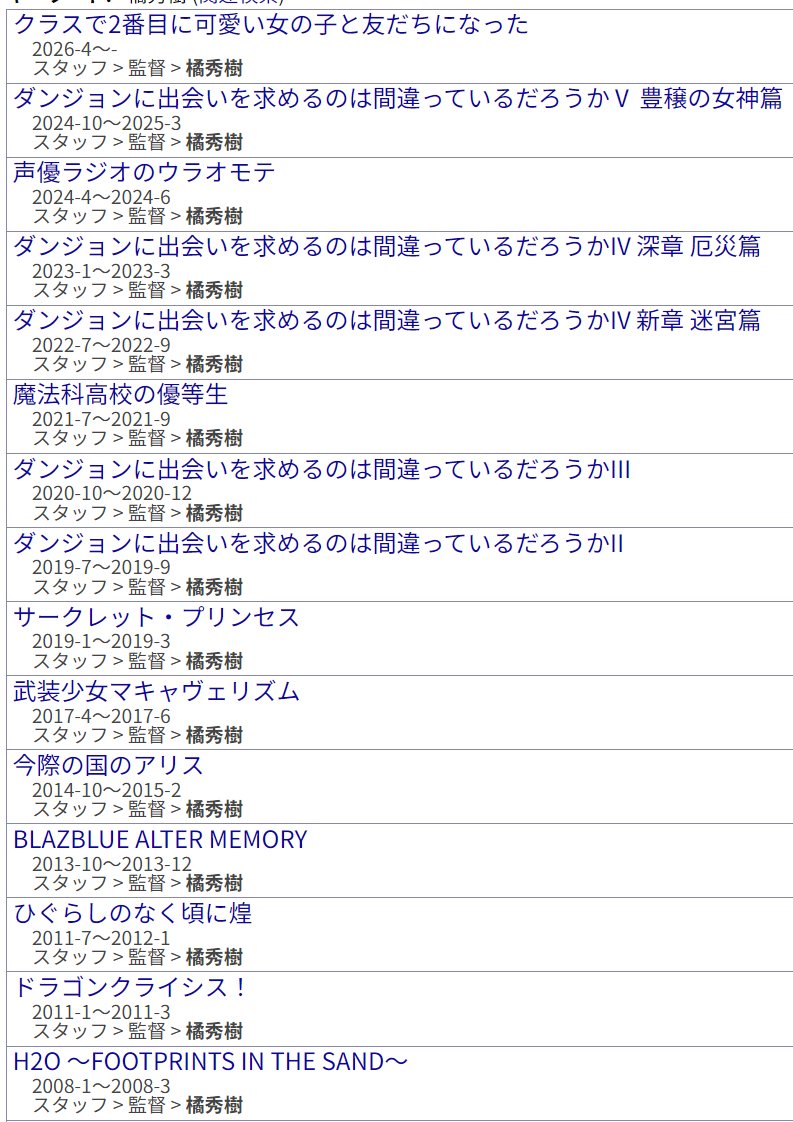793x1122 pixels.
Task: Open ドラゴンクライシス！
Action: click(x=130, y=987)
